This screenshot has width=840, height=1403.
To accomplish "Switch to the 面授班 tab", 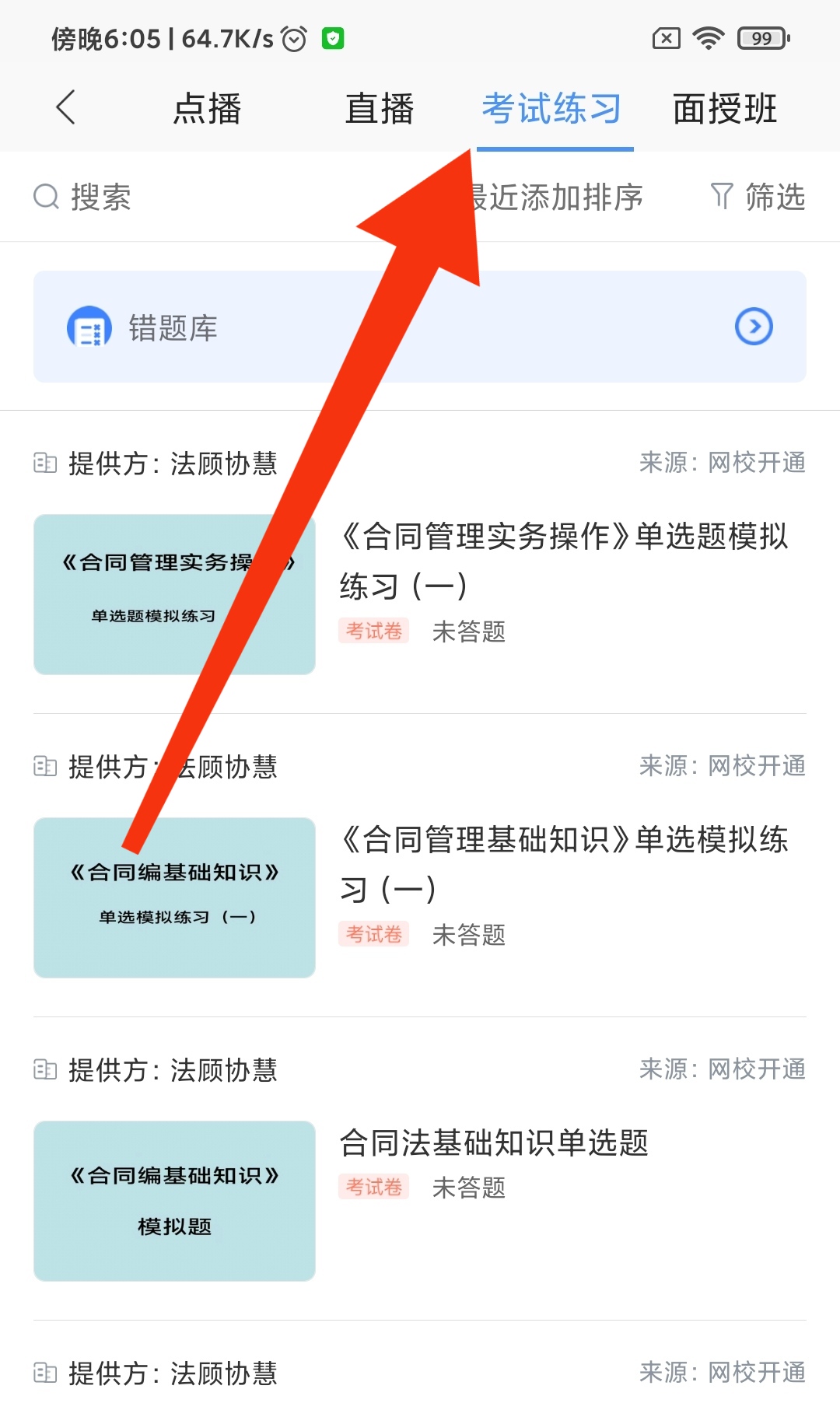I will coord(725,108).
